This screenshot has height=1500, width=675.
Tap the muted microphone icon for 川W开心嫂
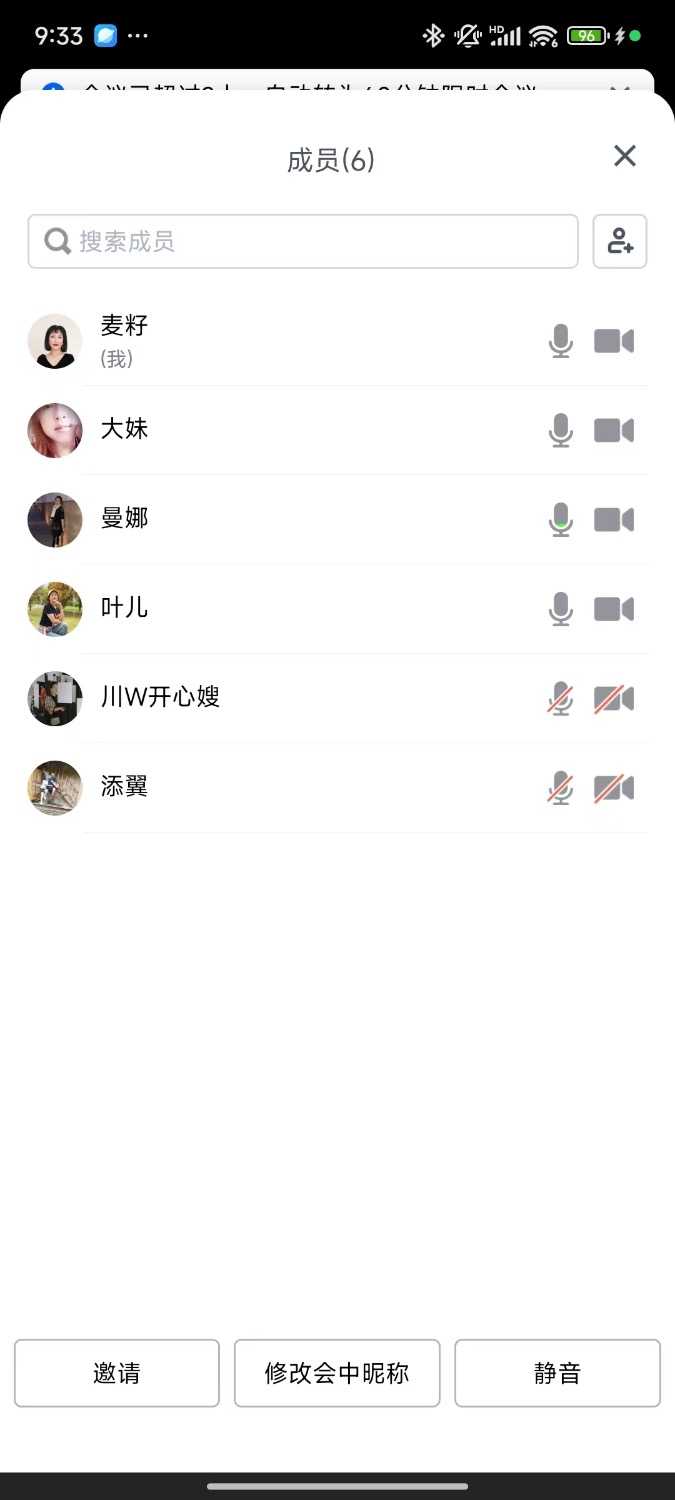(x=561, y=699)
